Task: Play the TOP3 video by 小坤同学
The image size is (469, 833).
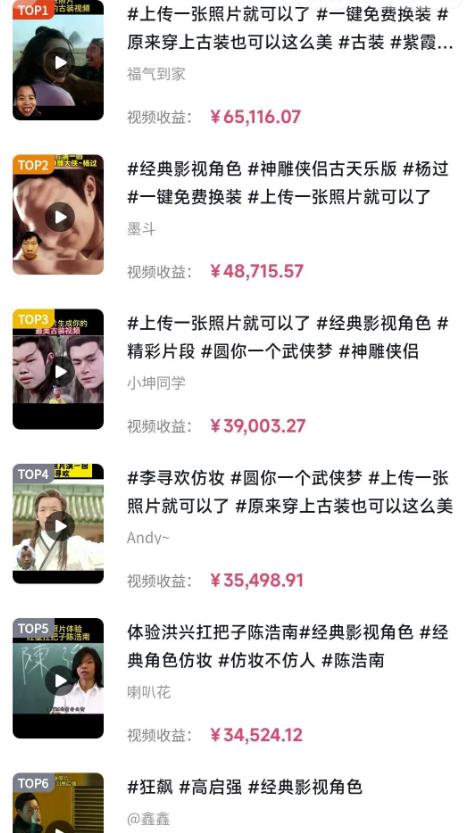Action: pos(60,371)
